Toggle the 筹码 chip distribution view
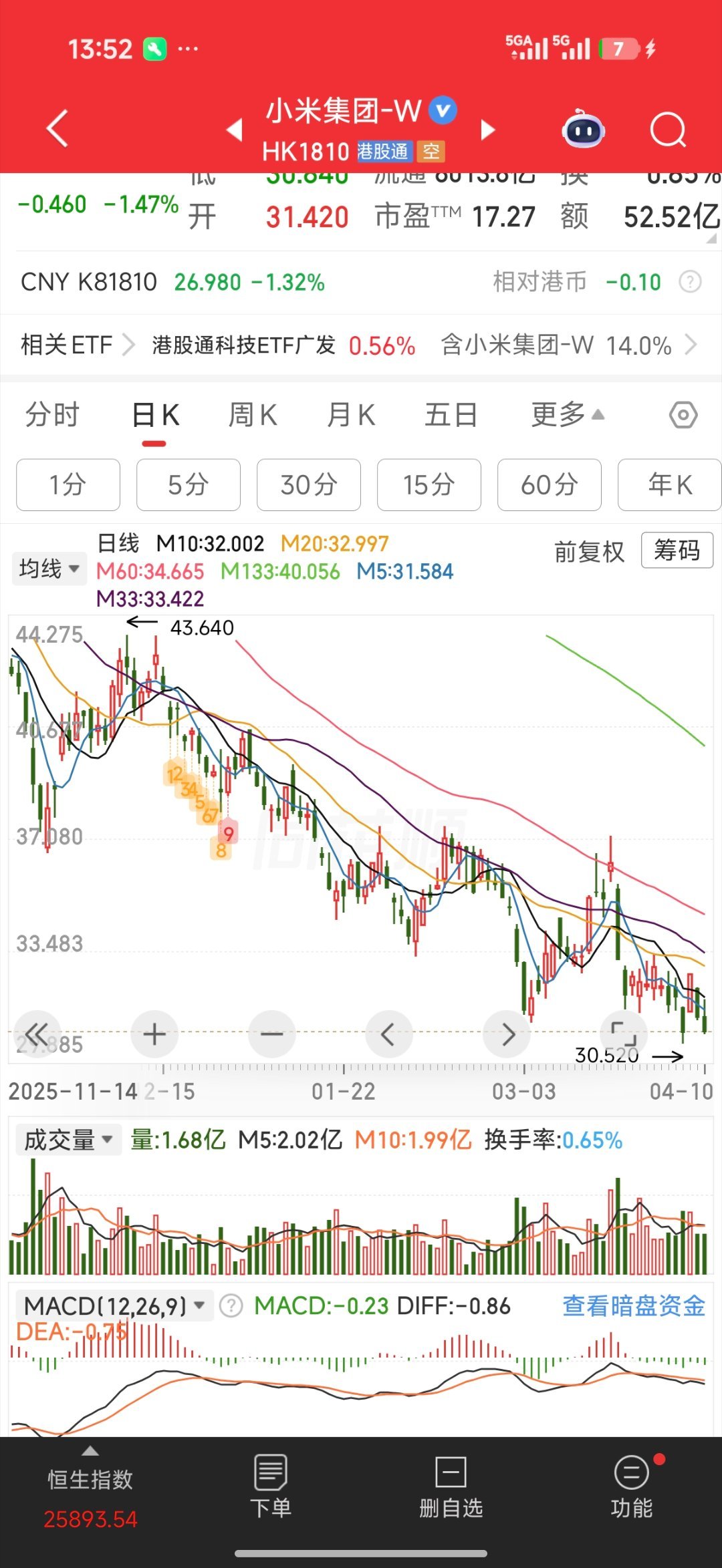 coord(676,551)
